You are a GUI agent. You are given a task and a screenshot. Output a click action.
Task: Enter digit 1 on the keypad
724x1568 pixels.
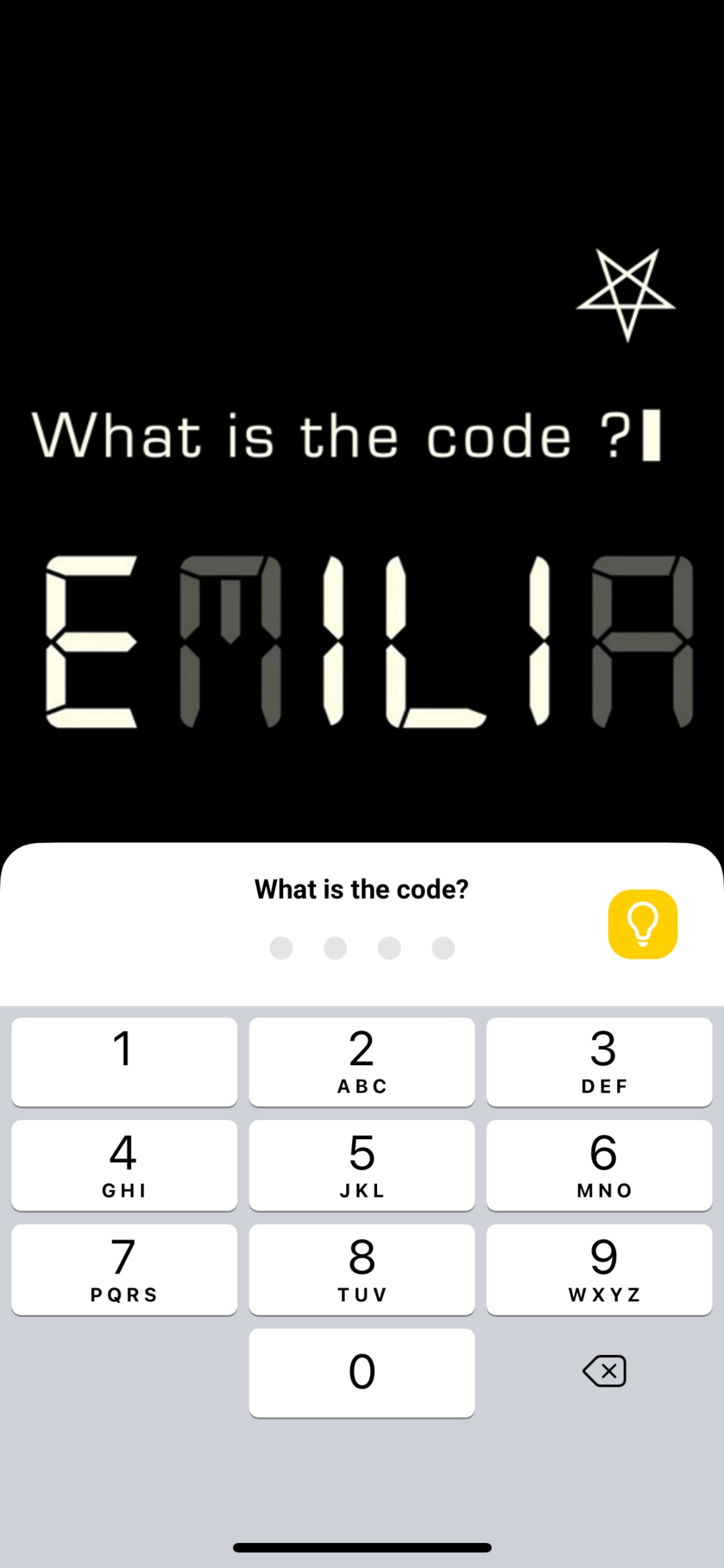124,1062
